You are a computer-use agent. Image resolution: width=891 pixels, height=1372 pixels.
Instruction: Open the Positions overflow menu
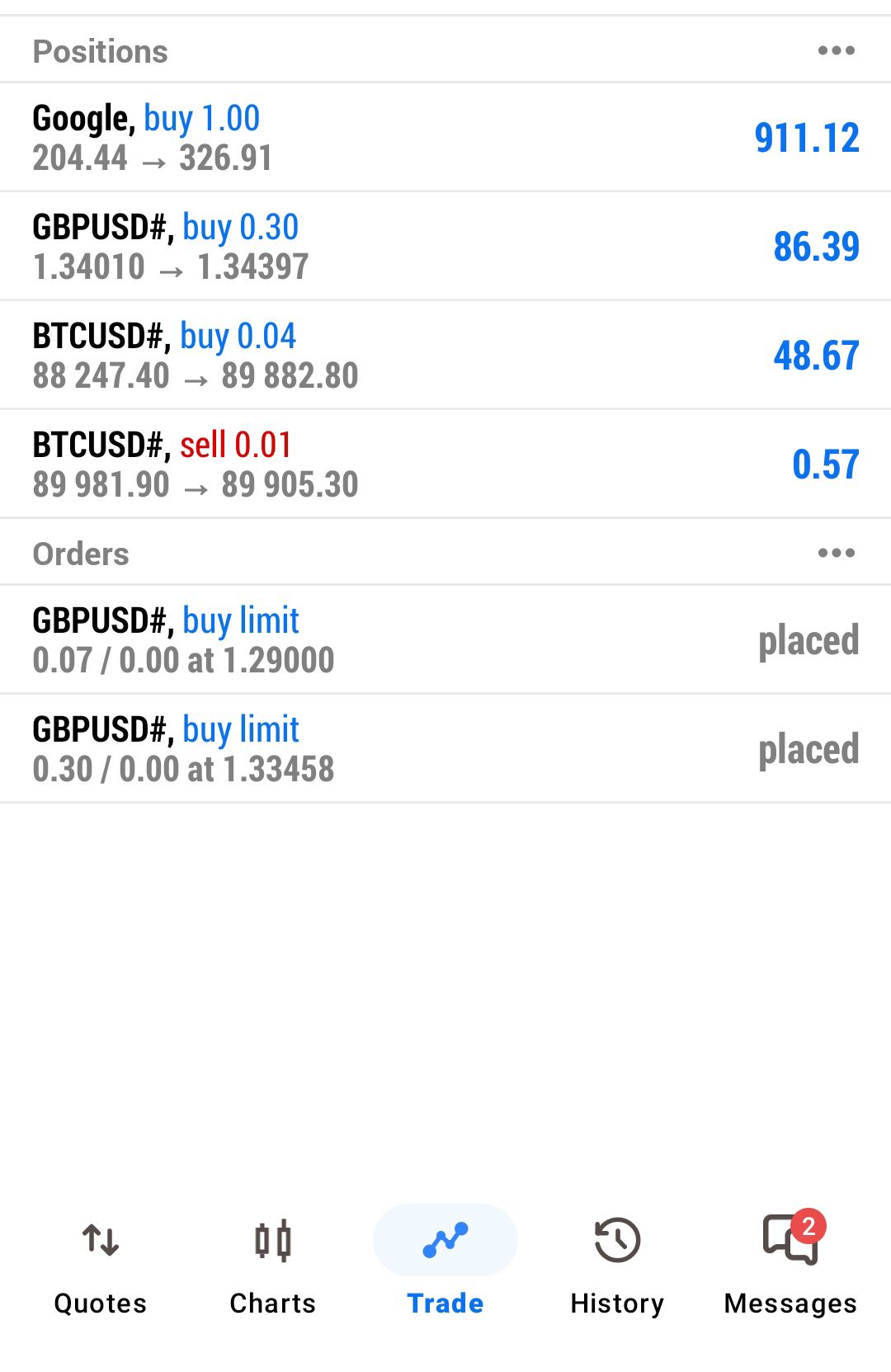click(836, 51)
